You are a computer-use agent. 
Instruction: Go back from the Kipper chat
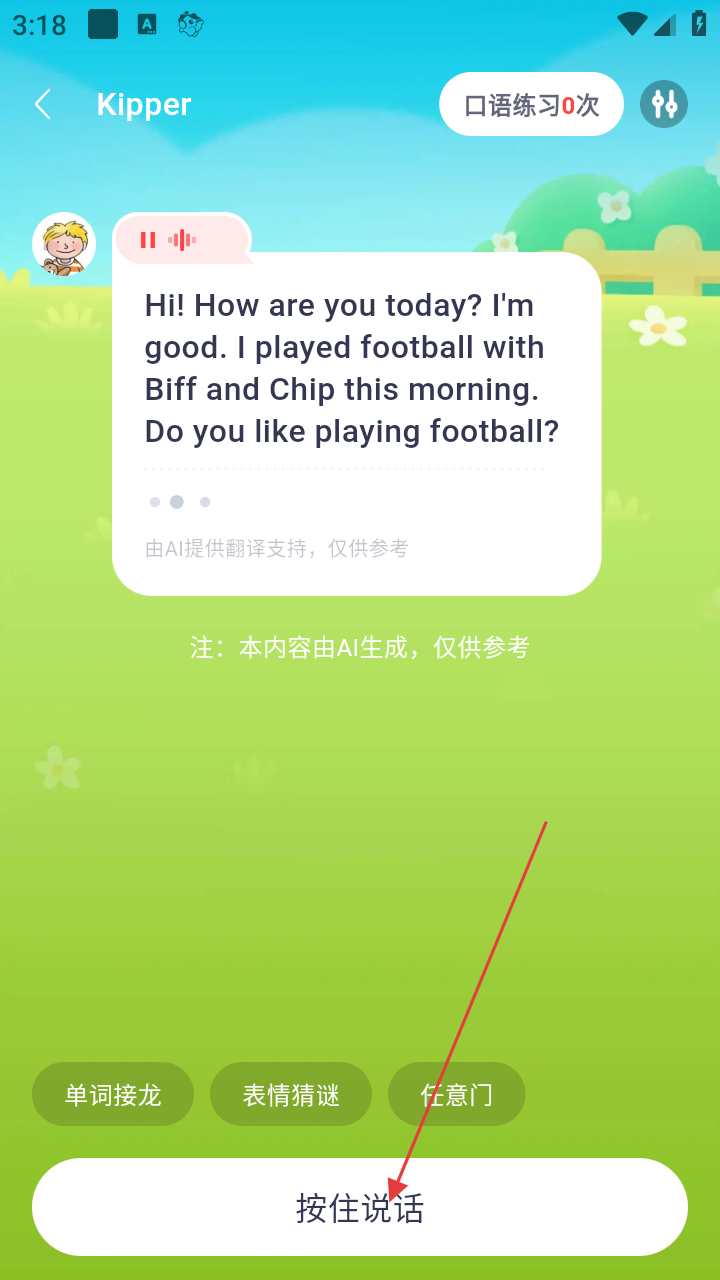coord(43,104)
